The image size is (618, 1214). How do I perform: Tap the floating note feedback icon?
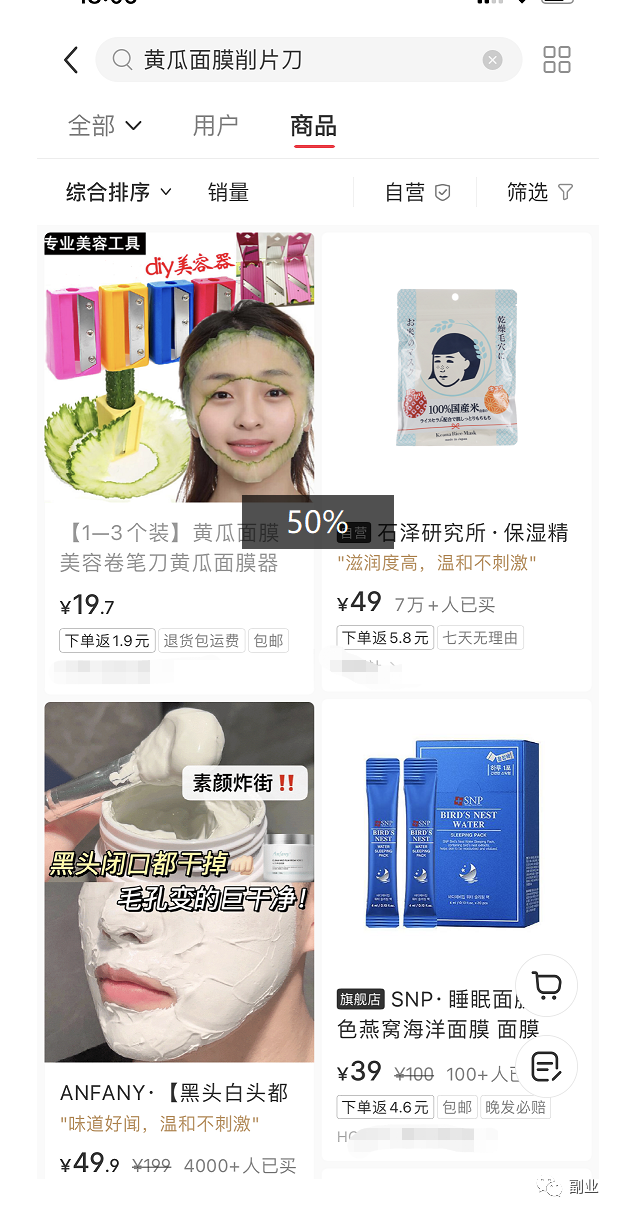pos(546,1067)
